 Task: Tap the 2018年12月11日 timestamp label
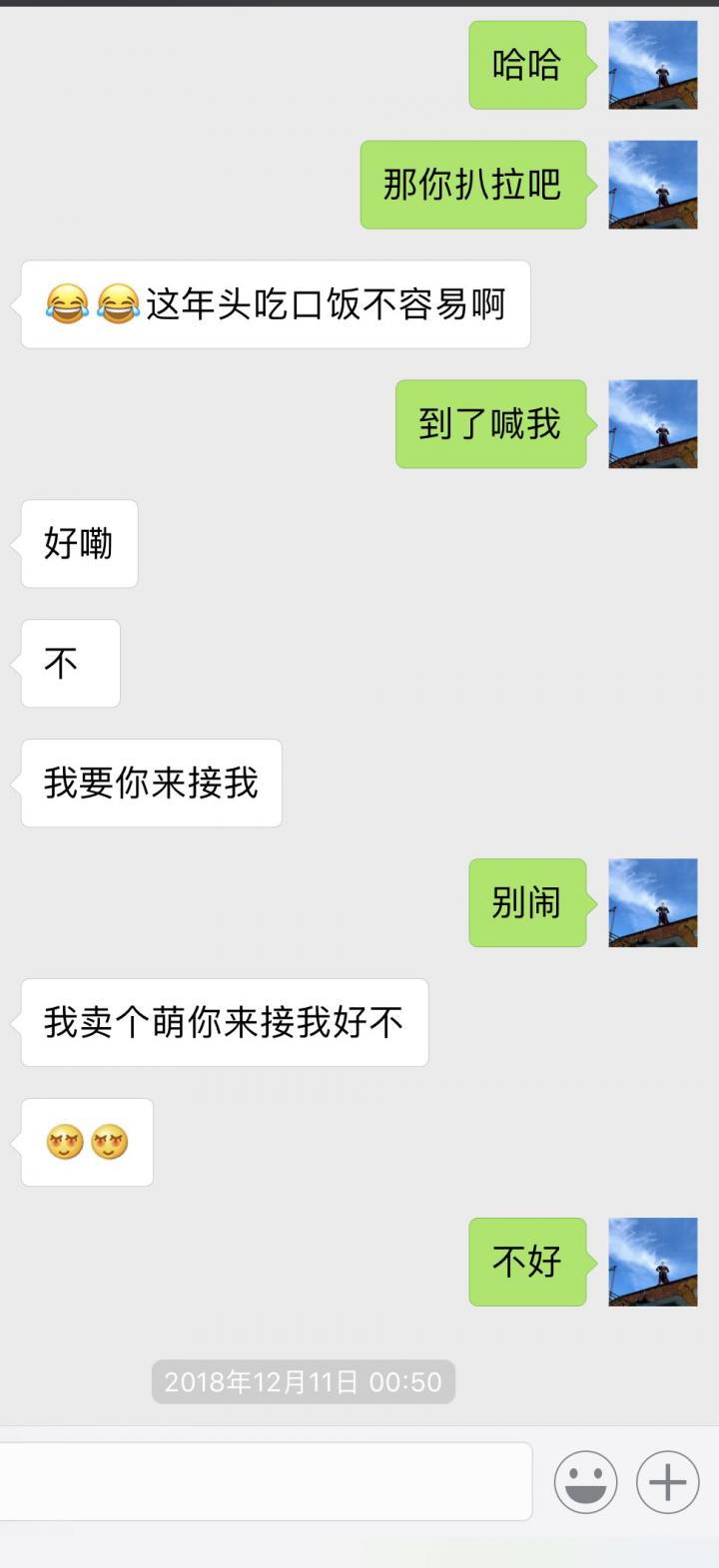(302, 1382)
